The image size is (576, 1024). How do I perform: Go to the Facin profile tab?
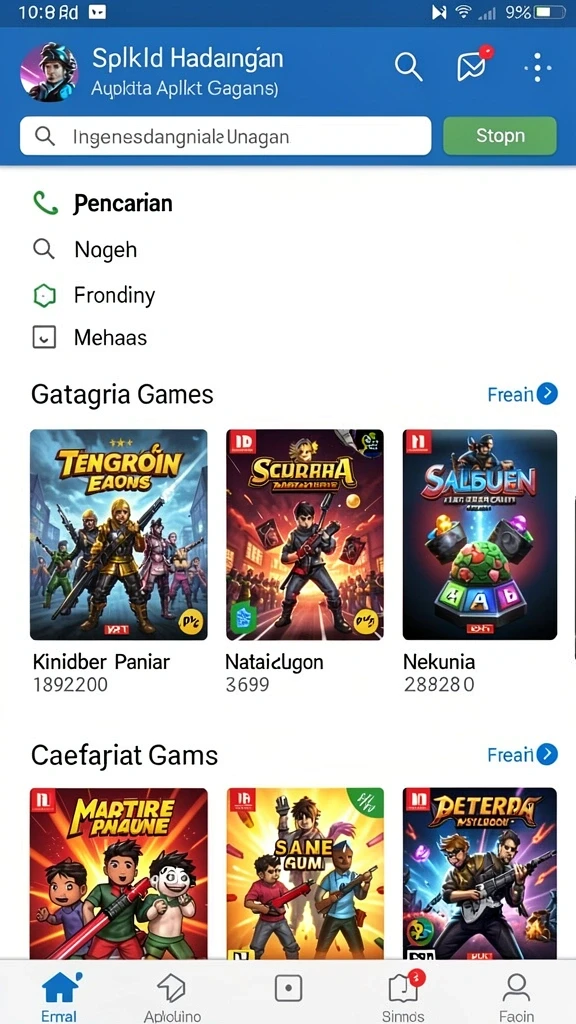516,996
